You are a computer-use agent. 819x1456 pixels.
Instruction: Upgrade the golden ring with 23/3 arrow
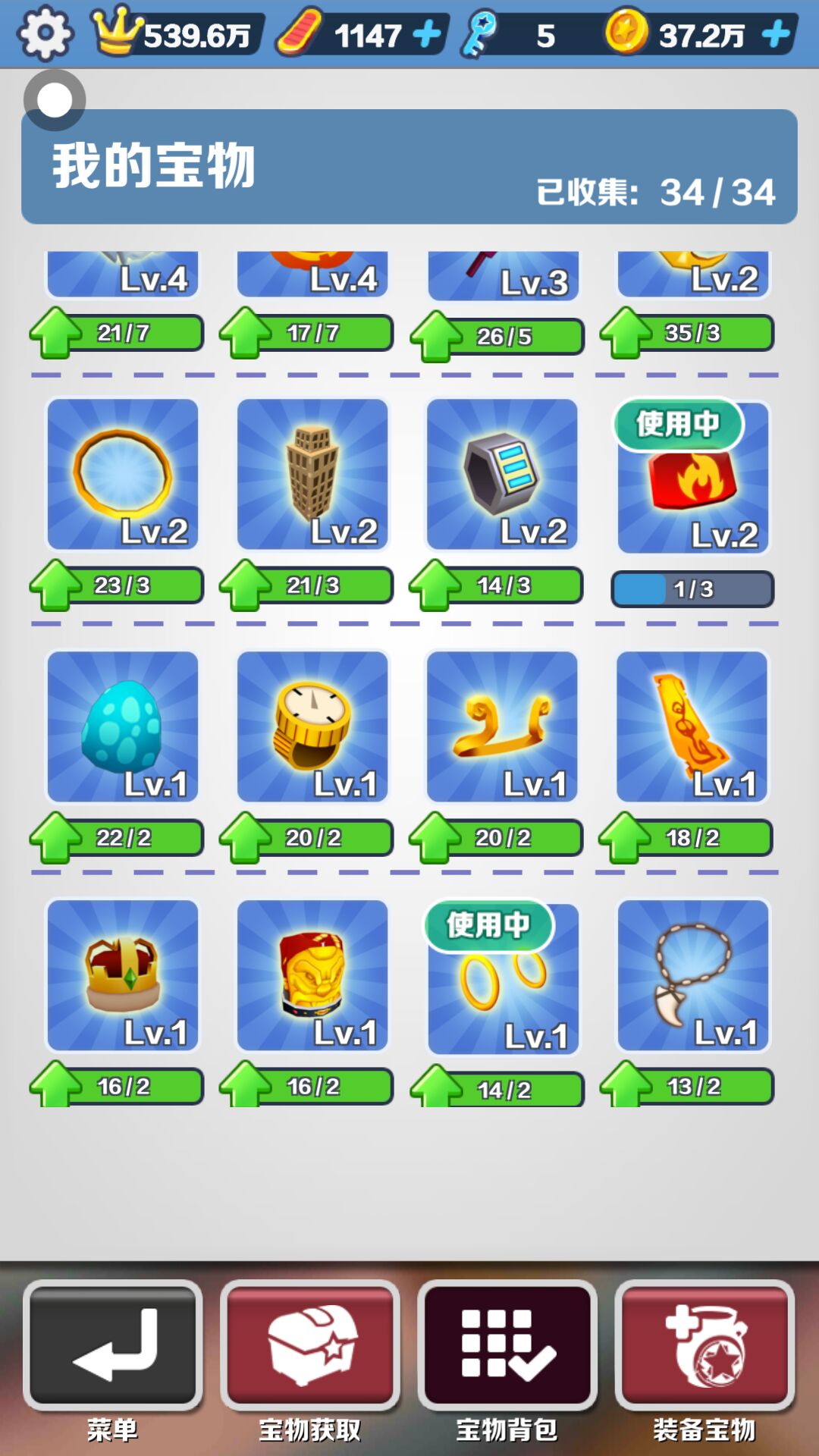pos(55,585)
